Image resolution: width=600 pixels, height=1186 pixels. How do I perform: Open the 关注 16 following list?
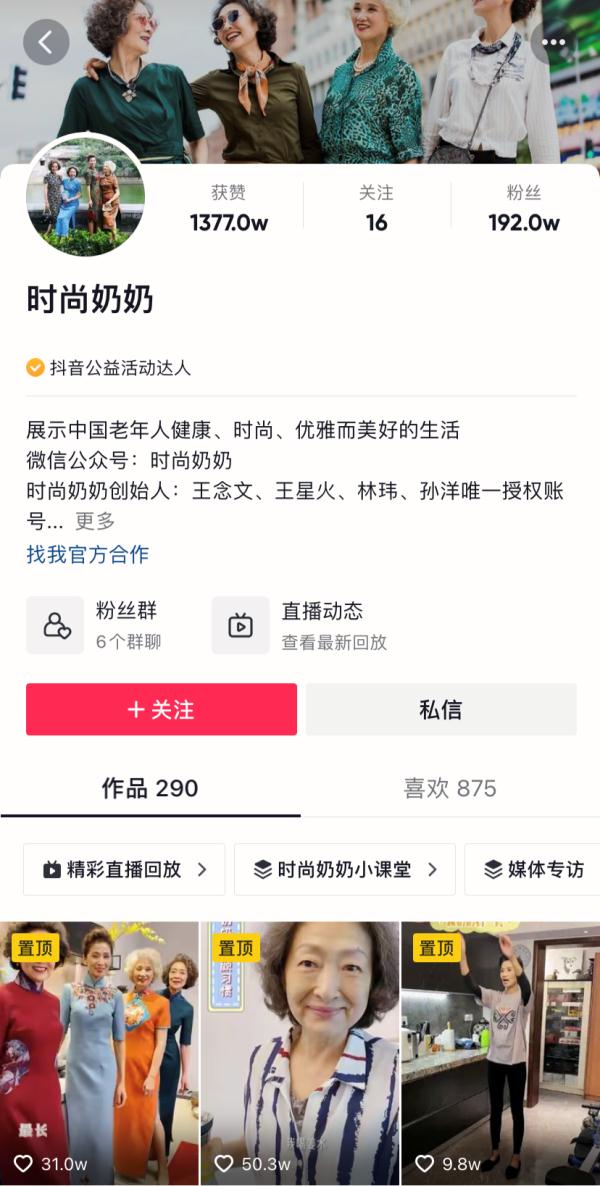pyautogui.click(x=376, y=208)
